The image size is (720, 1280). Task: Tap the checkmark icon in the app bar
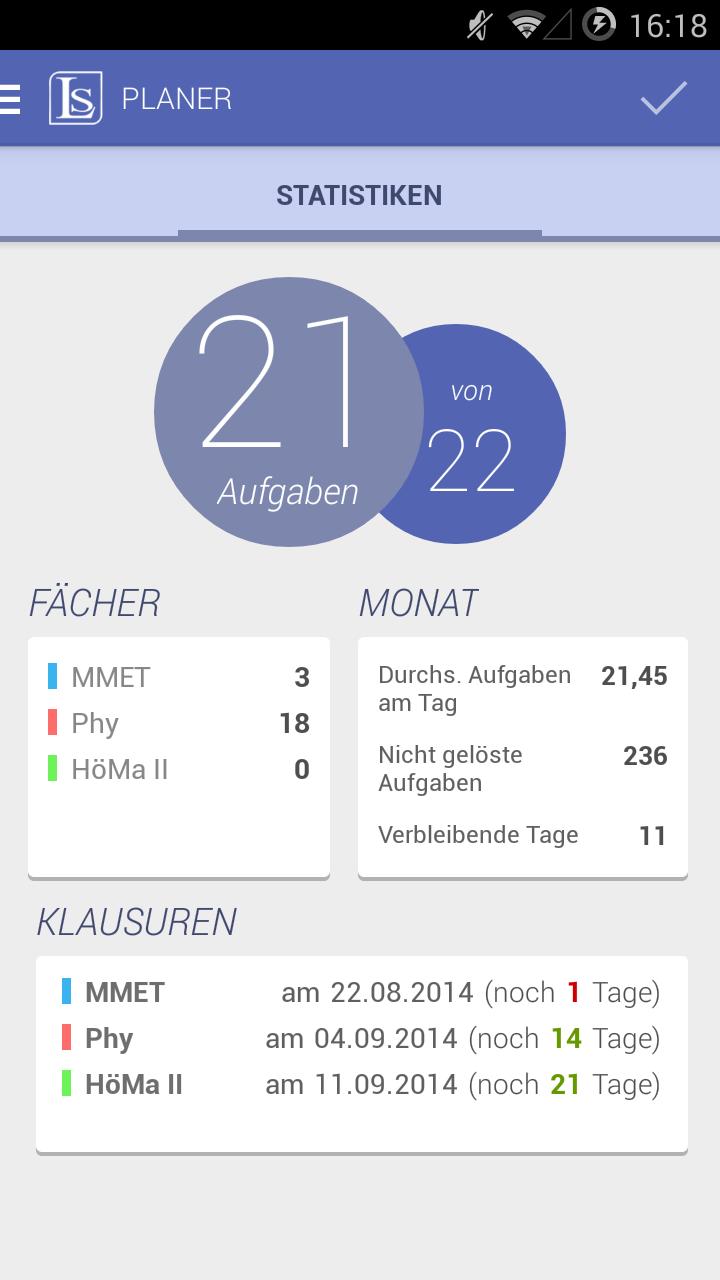[664, 98]
